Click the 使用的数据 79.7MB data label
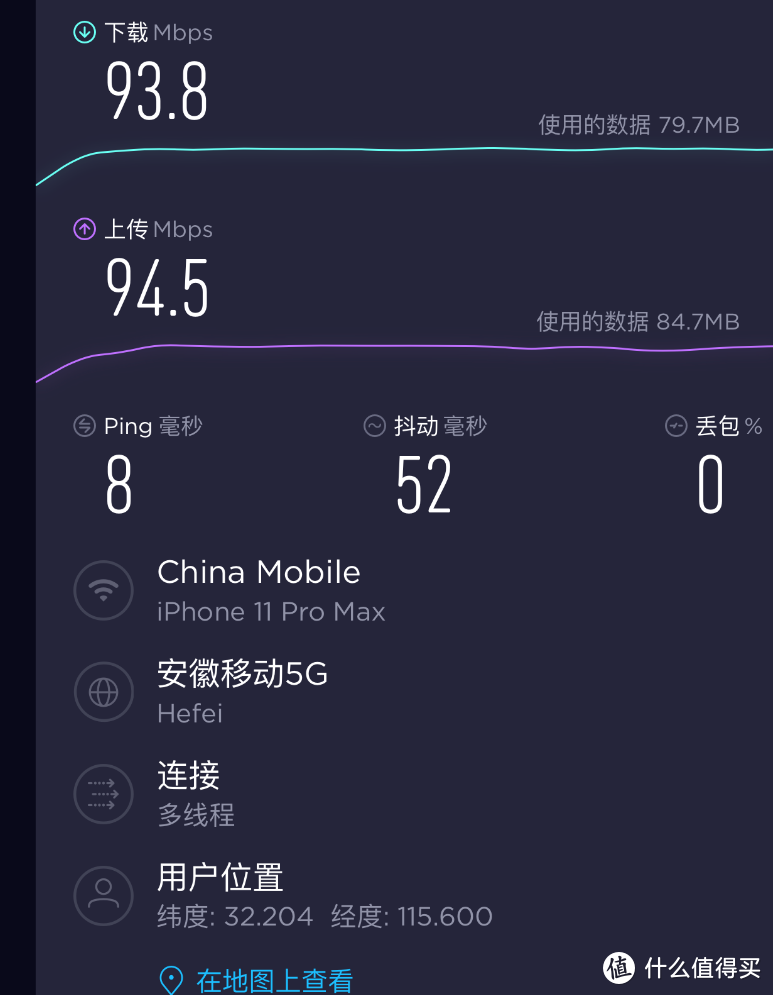Image resolution: width=773 pixels, height=995 pixels. pyautogui.click(x=637, y=125)
